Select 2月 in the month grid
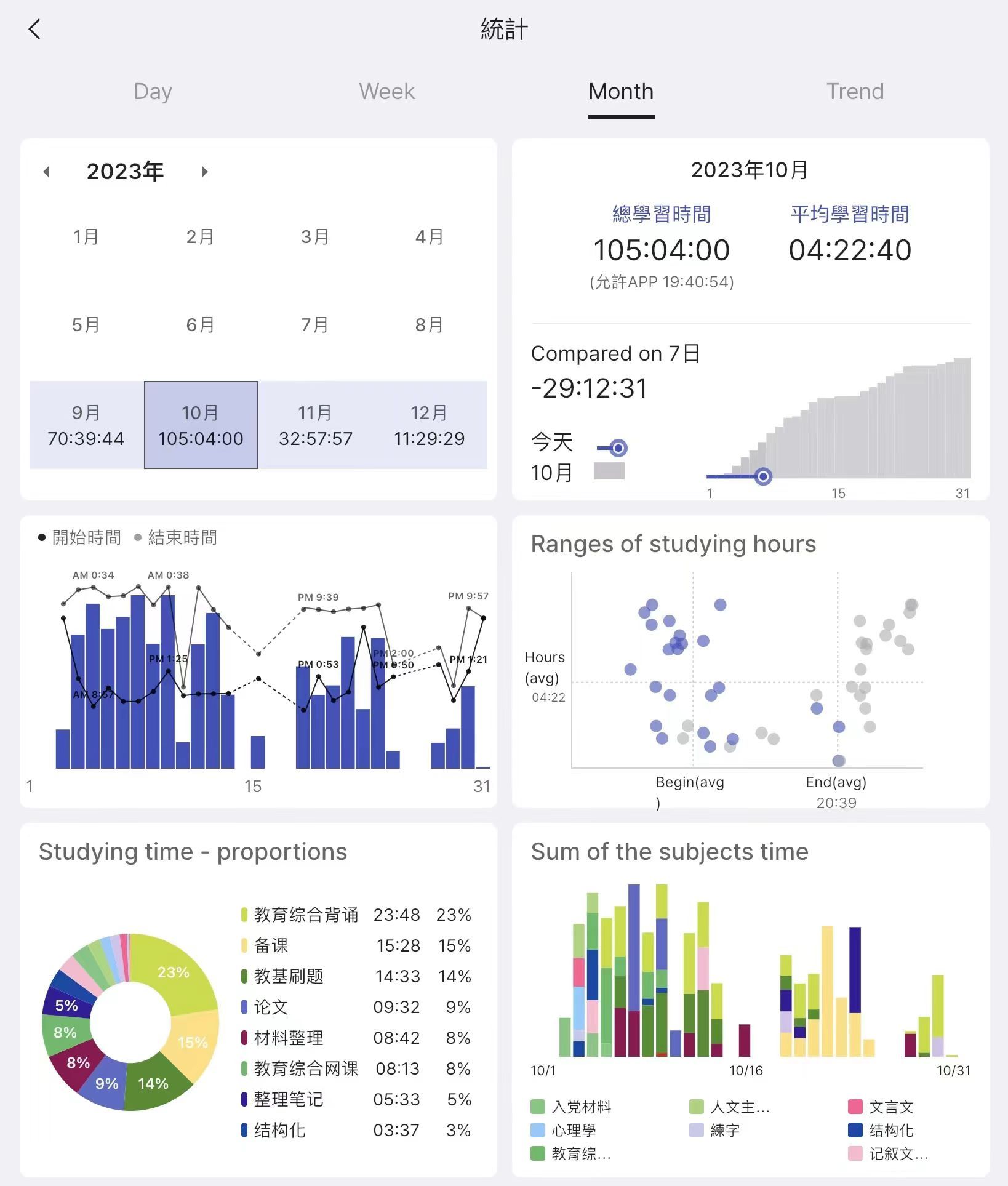Image resolution: width=1008 pixels, height=1186 pixels. tap(201, 237)
